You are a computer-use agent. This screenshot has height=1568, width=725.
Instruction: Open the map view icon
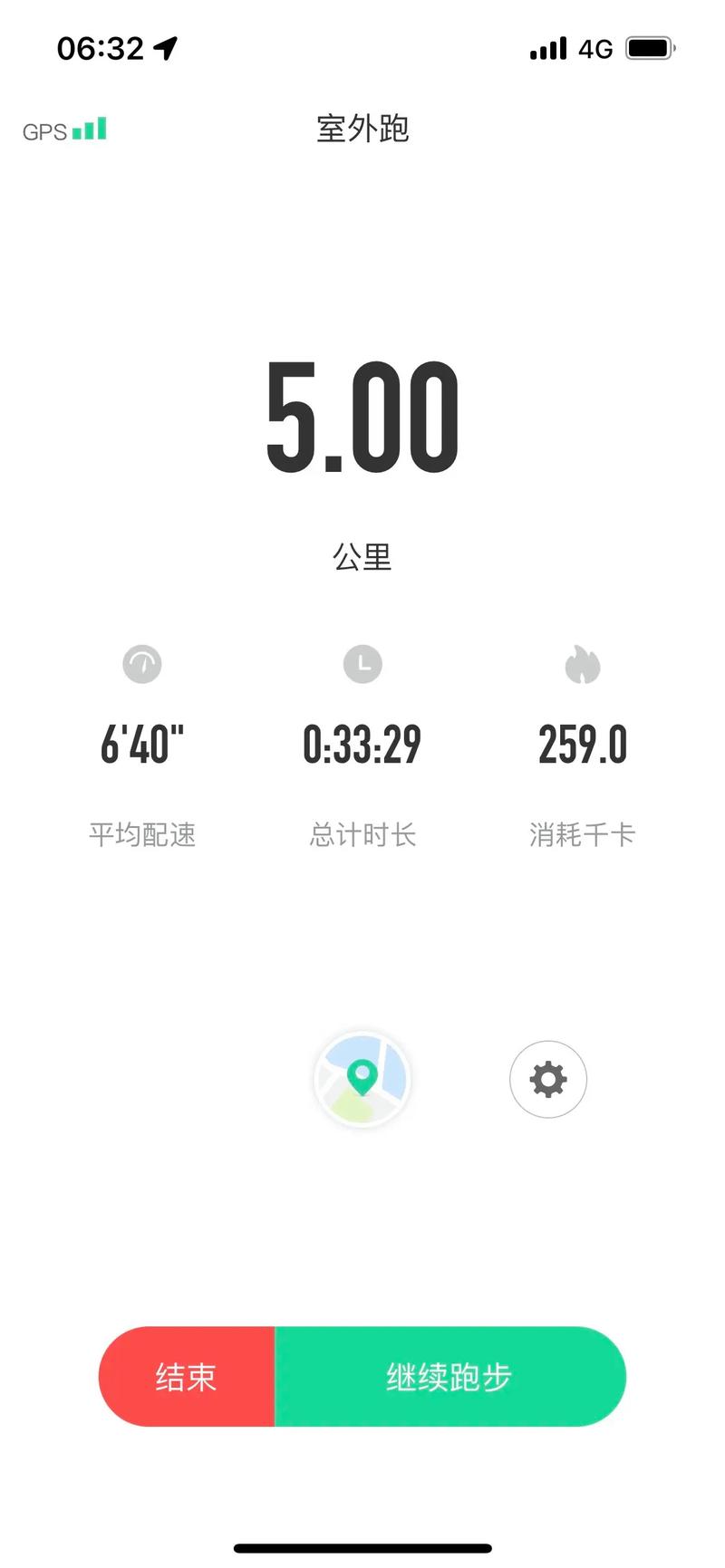pyautogui.click(x=362, y=1079)
